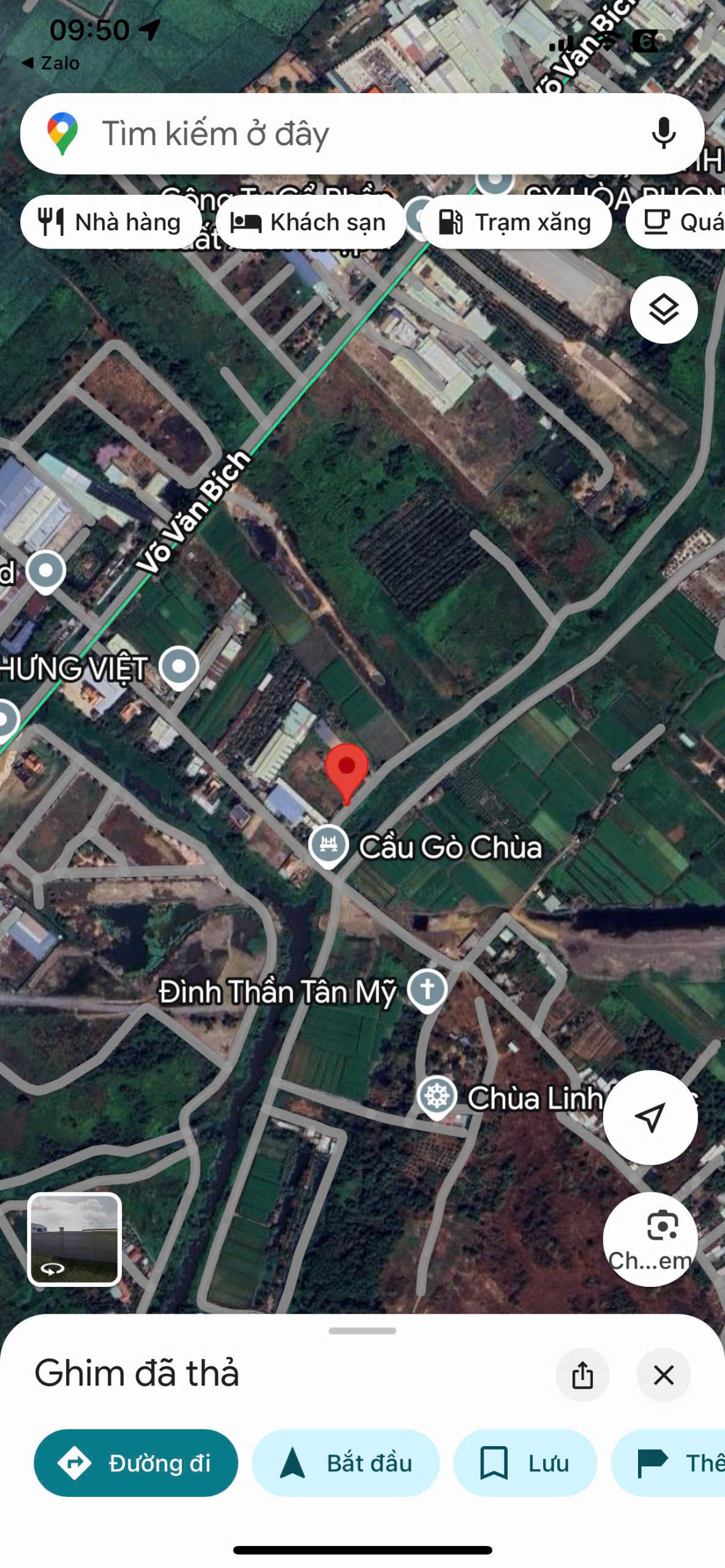Image resolution: width=725 pixels, height=1568 pixels.
Task: Open the Street View thumbnail
Action: point(74,1238)
